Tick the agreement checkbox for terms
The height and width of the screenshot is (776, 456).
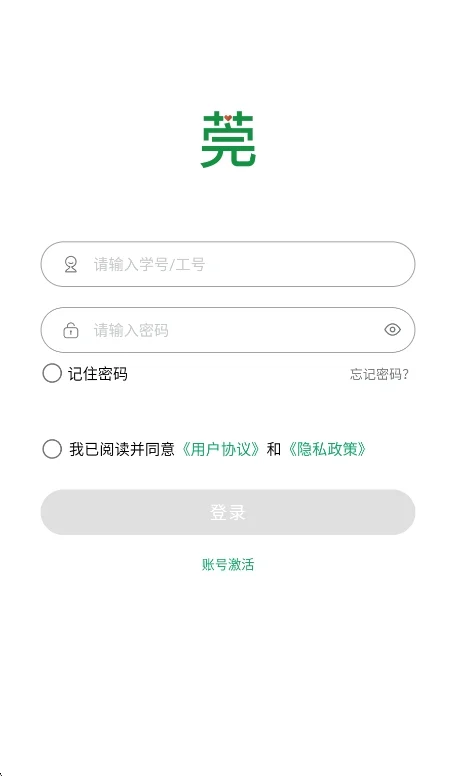coord(52,449)
